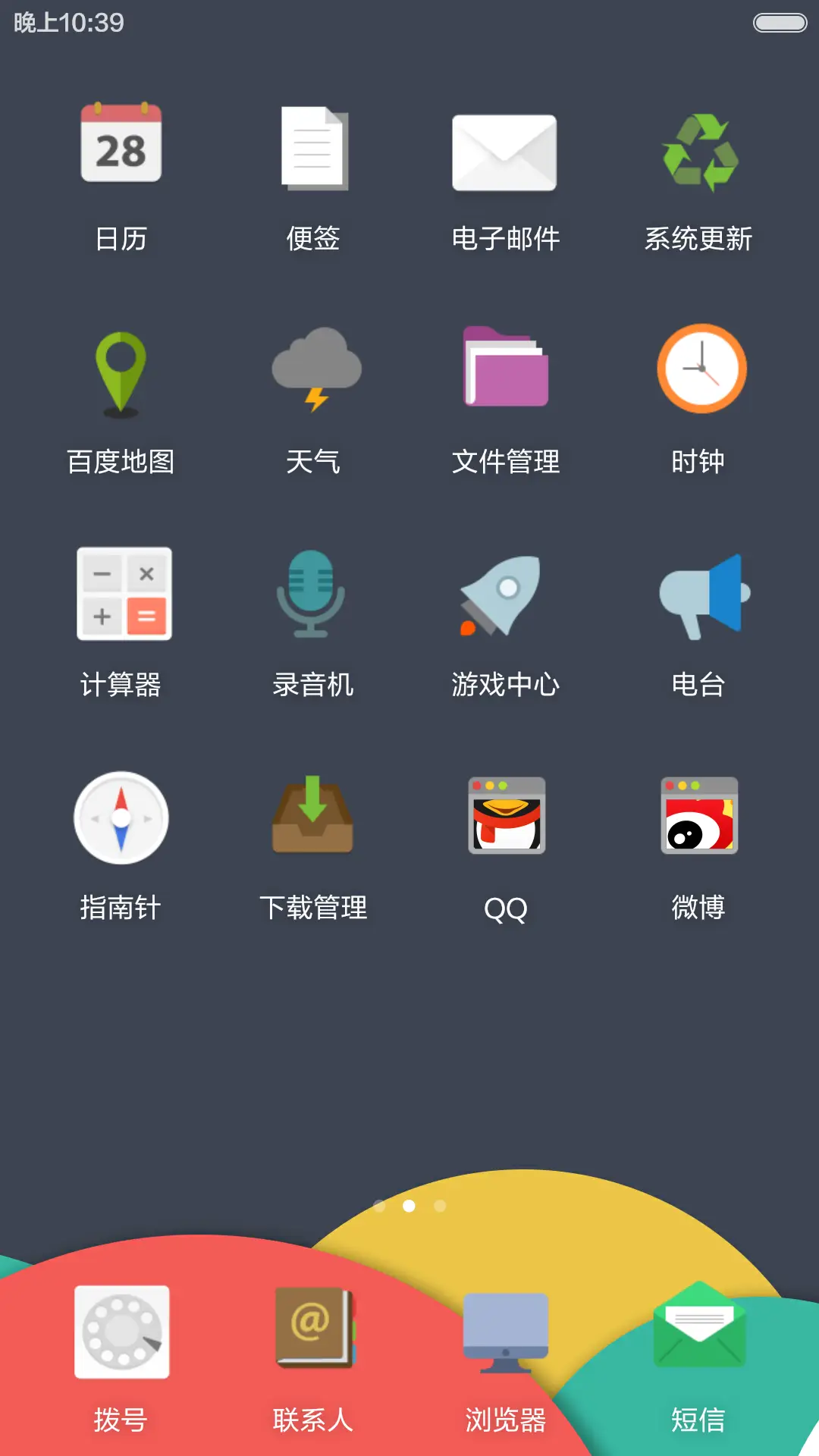Open the 时钟 clock app

coord(698,369)
